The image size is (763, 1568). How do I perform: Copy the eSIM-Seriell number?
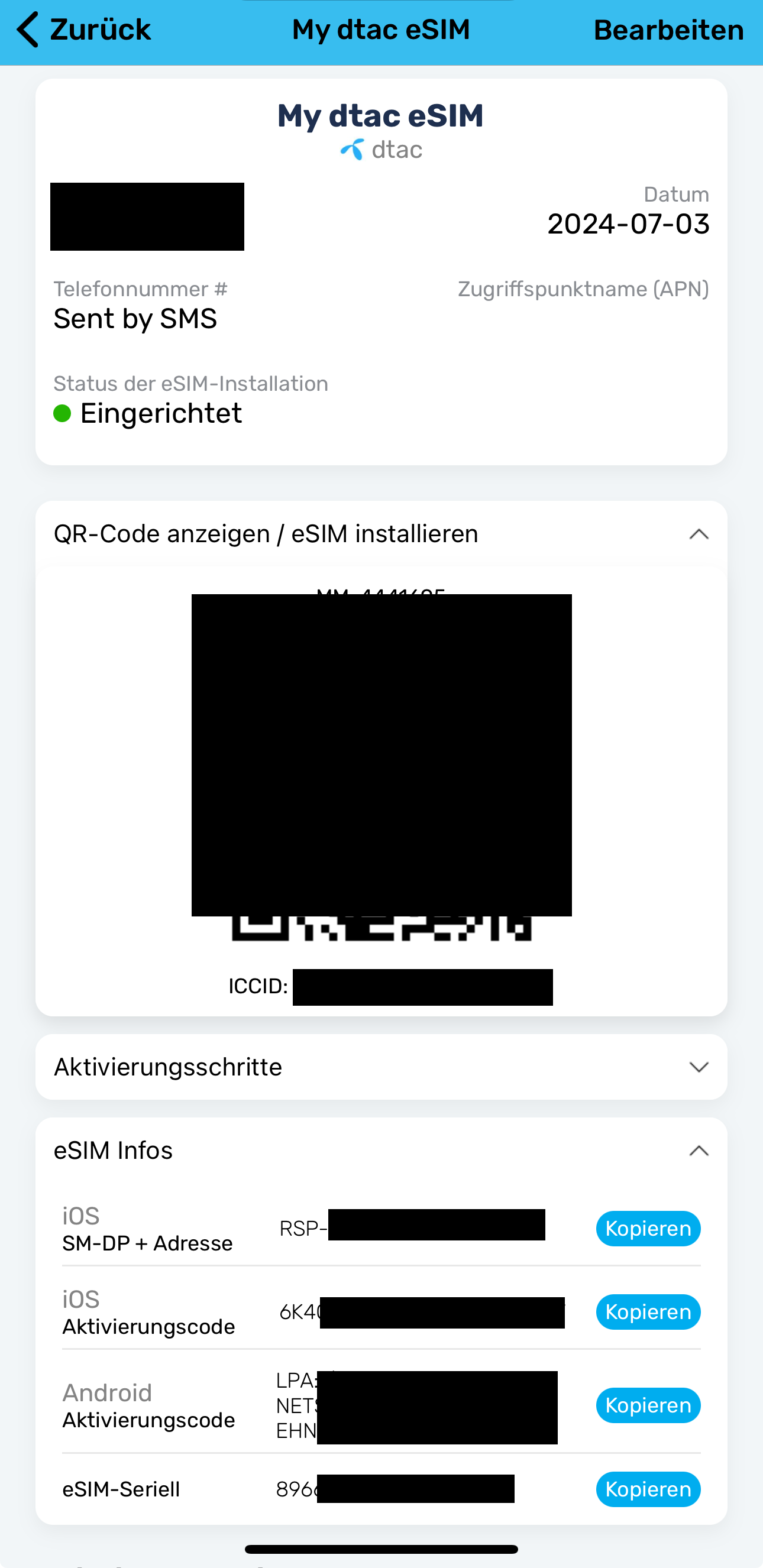click(x=648, y=1489)
